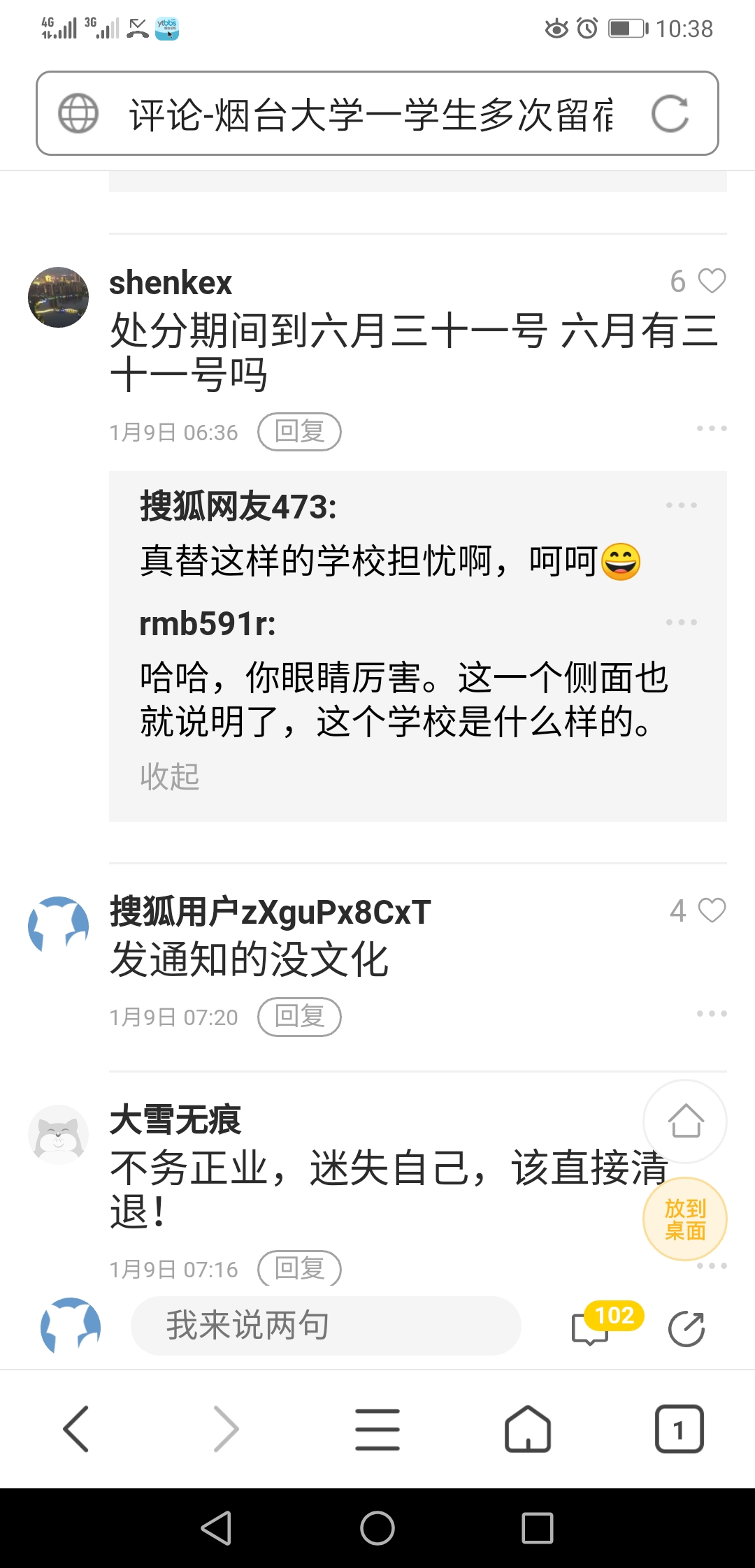Reload the page in the address bar

[x=670, y=114]
